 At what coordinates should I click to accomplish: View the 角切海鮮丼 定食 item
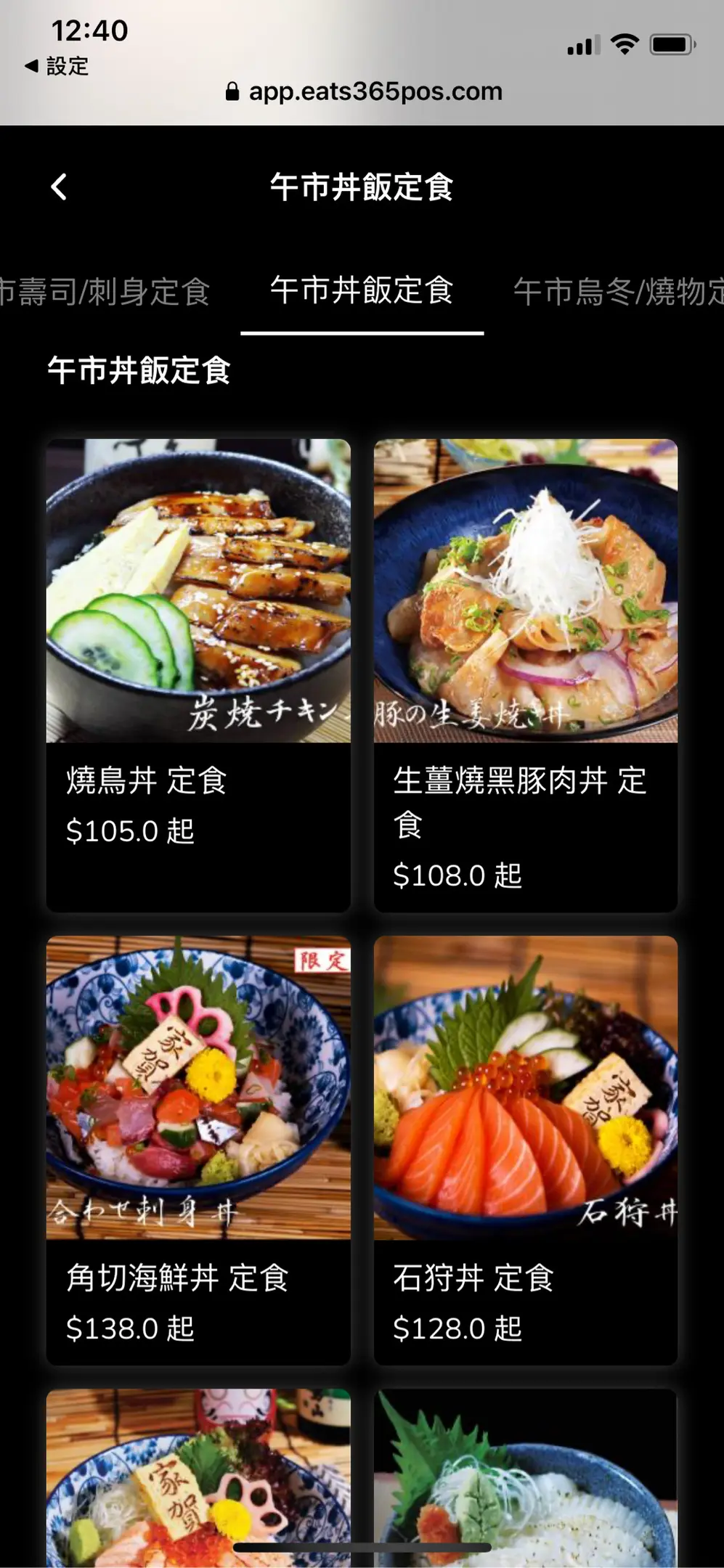coord(198,1149)
